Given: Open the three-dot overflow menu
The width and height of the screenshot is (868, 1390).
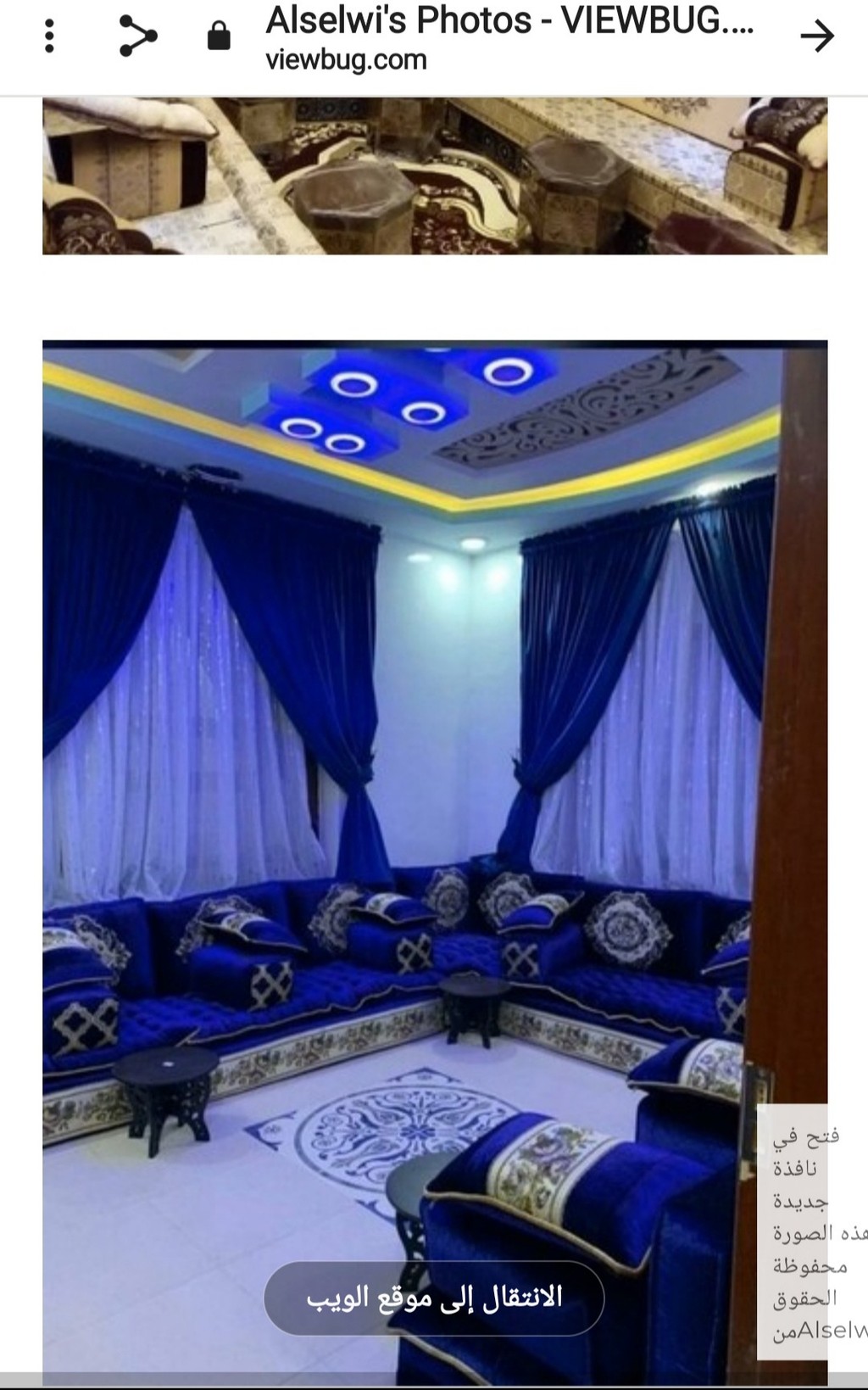Looking at the screenshot, I should 49,36.
